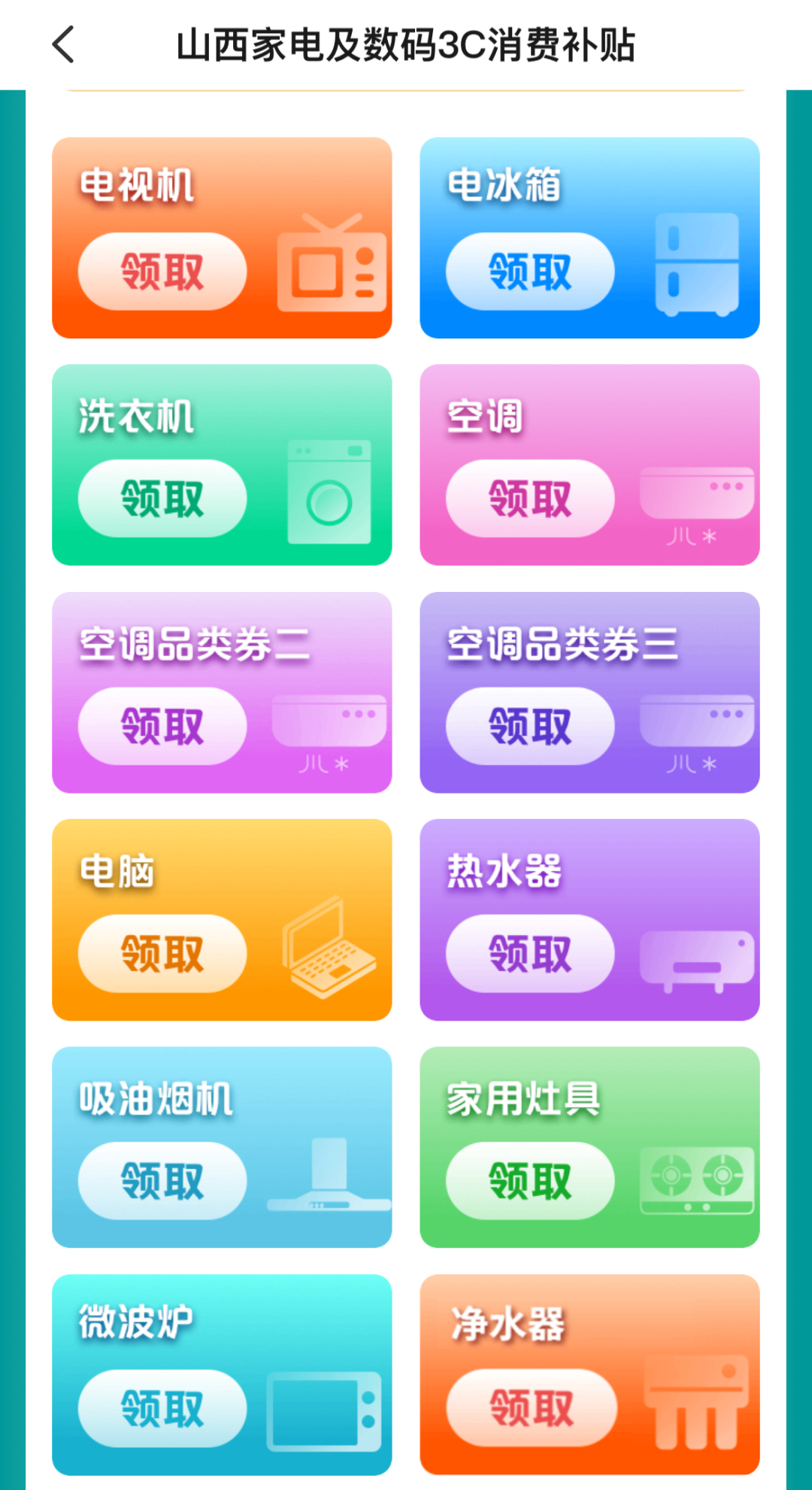
Task: Tap 领取 on the 微波炉 card
Action: pos(162,1409)
